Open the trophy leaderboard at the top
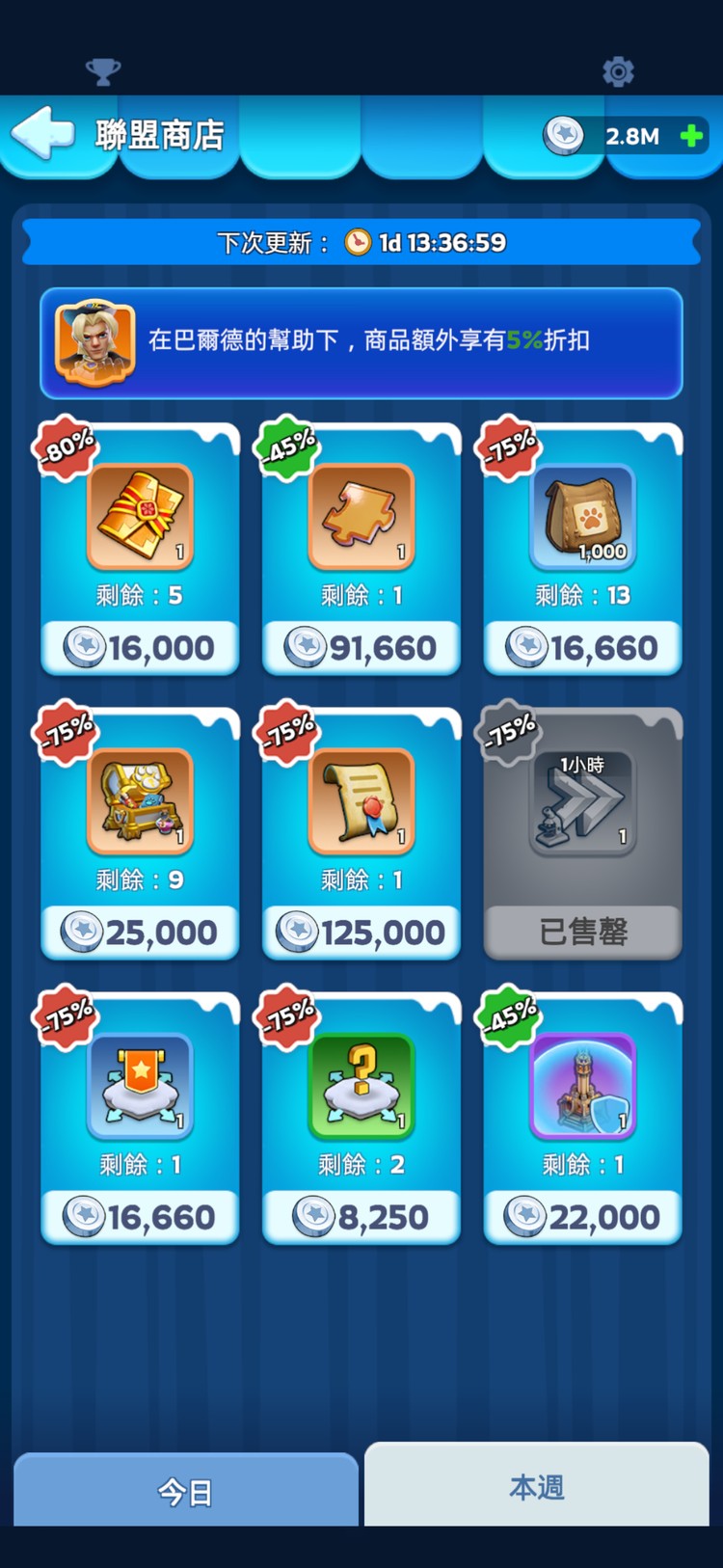 103,70
